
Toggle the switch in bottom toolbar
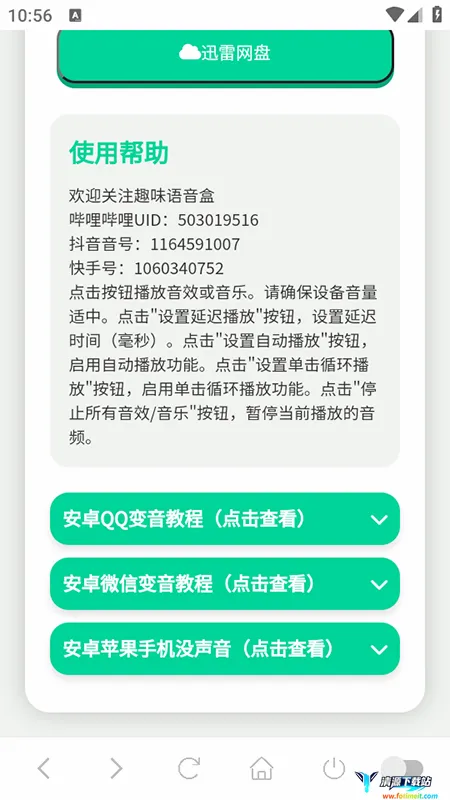pos(403,767)
